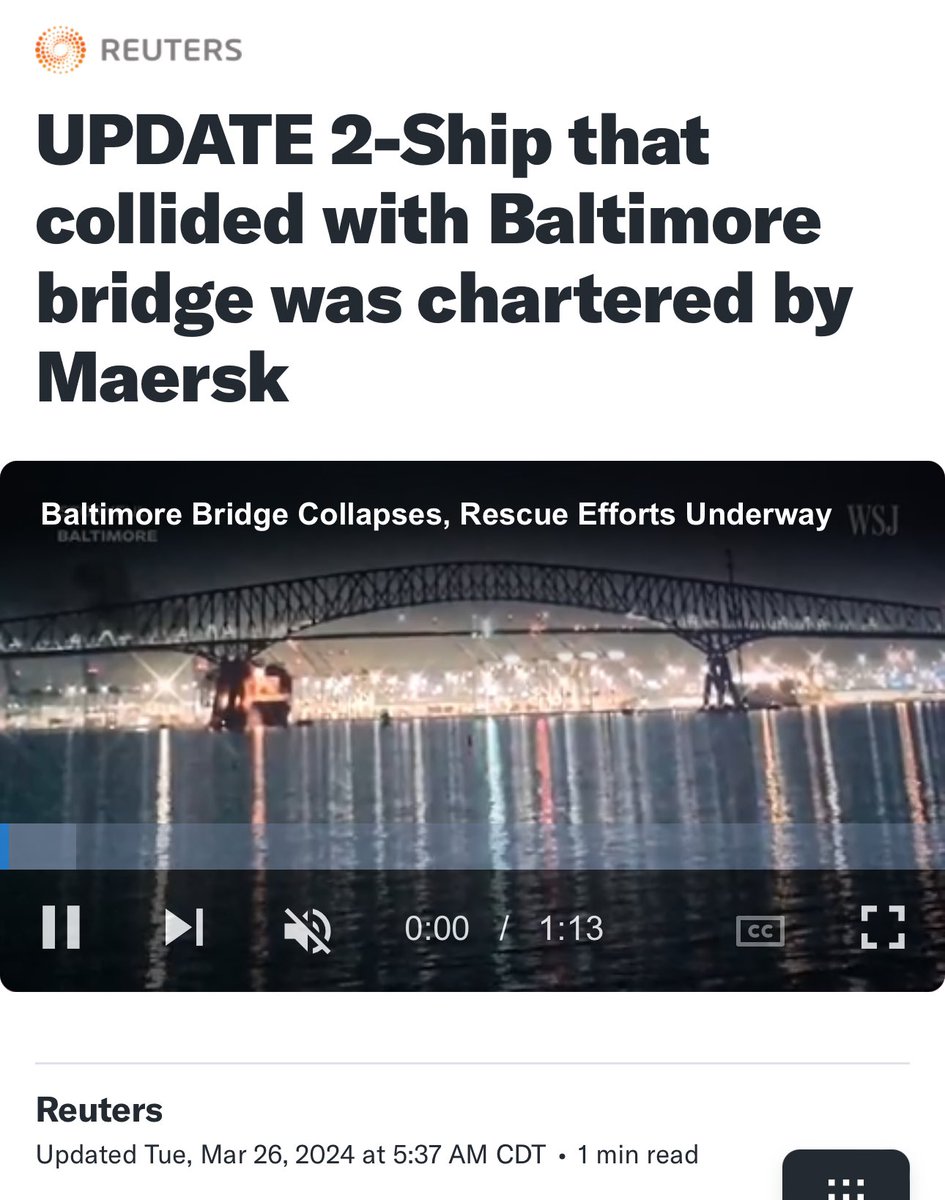Turn on closed captions
This screenshot has height=1200, width=945.
[x=760, y=930]
